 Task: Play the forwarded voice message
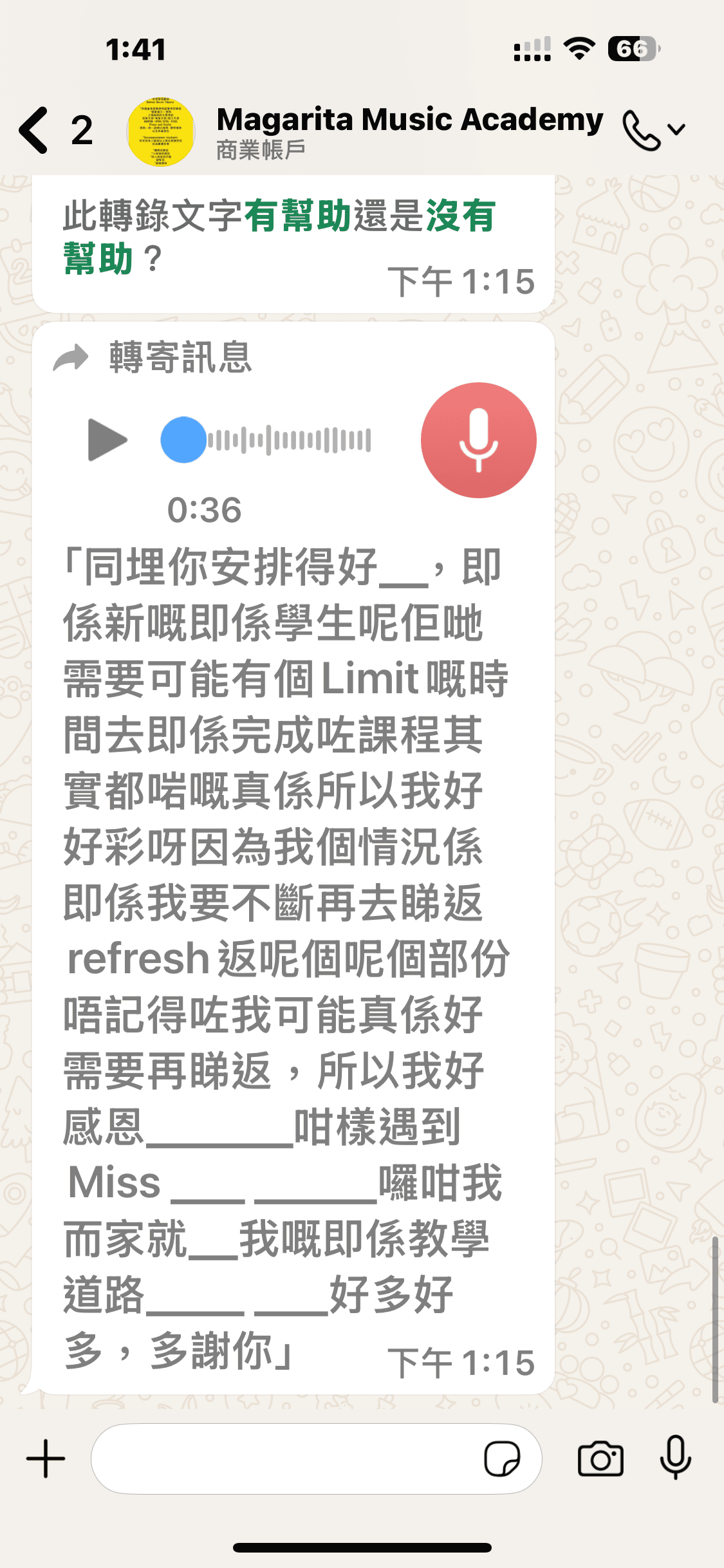click(106, 440)
